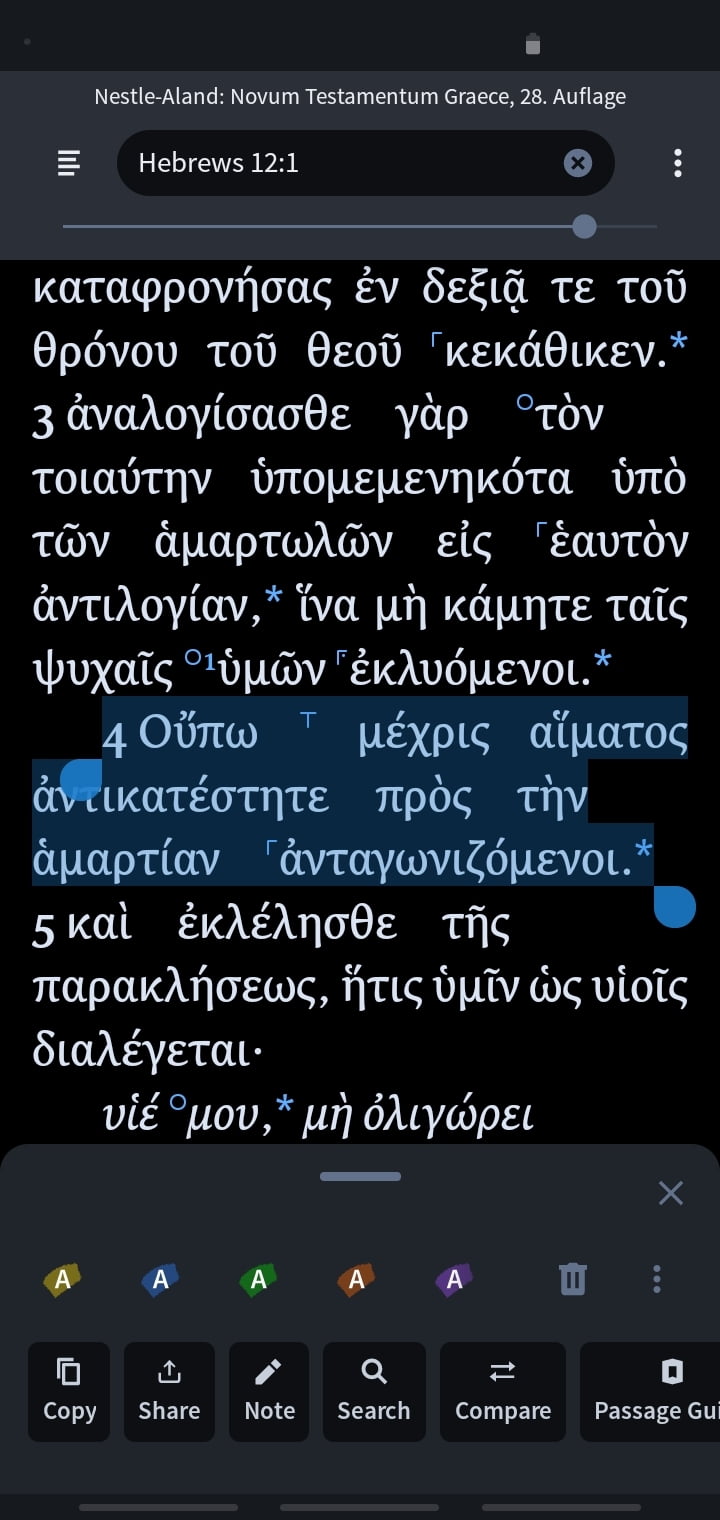Apply the yellow highlighter
Viewport: 720px width, 1520px height.
(62, 1279)
